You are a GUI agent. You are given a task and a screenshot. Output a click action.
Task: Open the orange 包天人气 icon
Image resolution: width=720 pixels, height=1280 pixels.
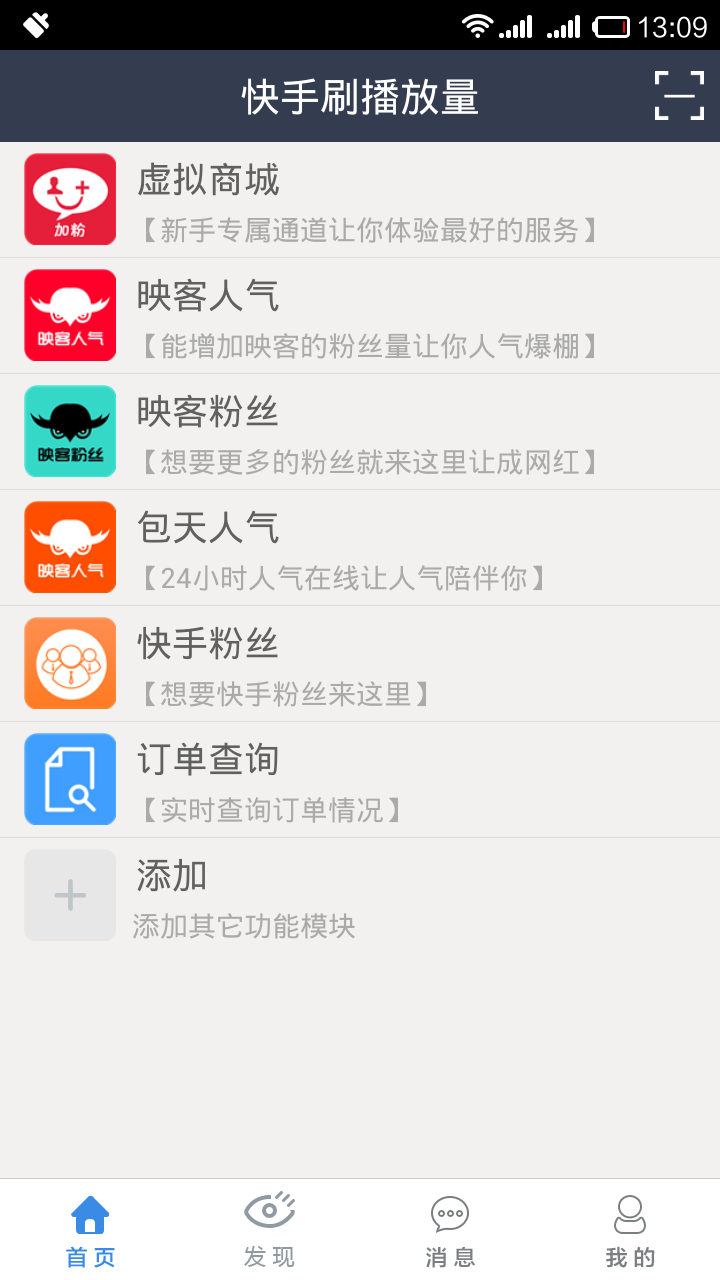click(x=69, y=547)
